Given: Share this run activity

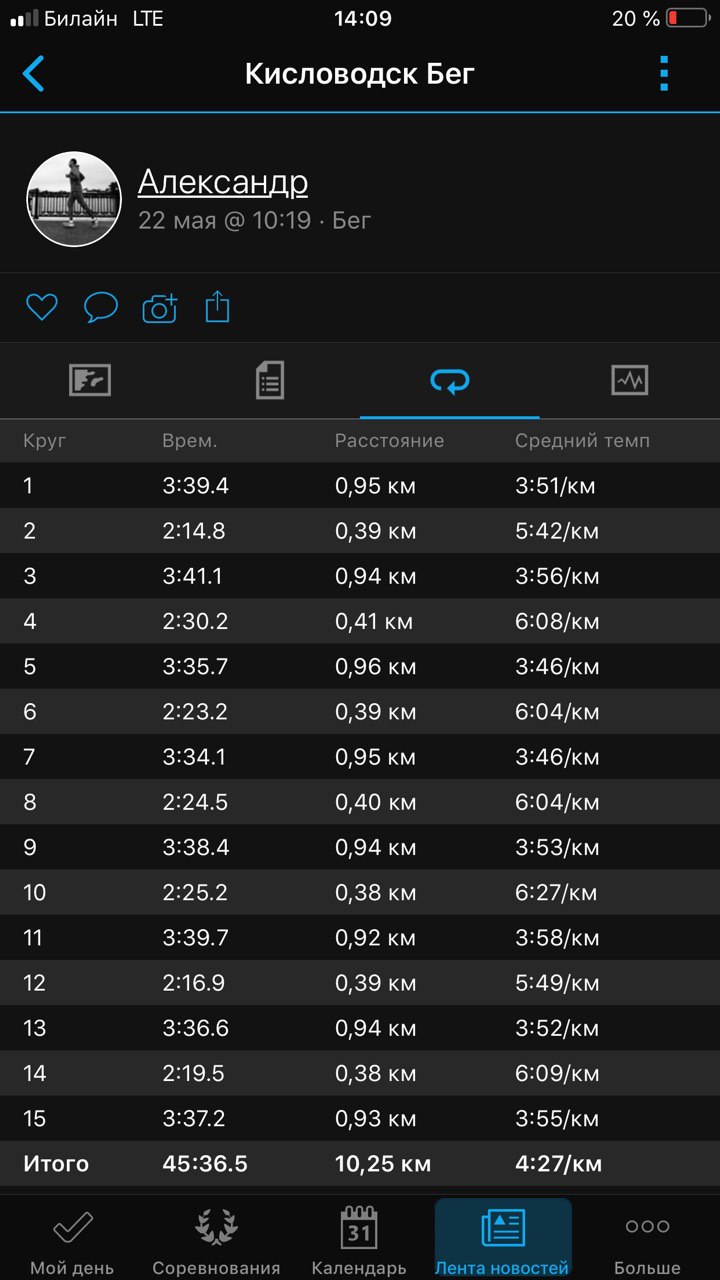Looking at the screenshot, I should [217, 307].
